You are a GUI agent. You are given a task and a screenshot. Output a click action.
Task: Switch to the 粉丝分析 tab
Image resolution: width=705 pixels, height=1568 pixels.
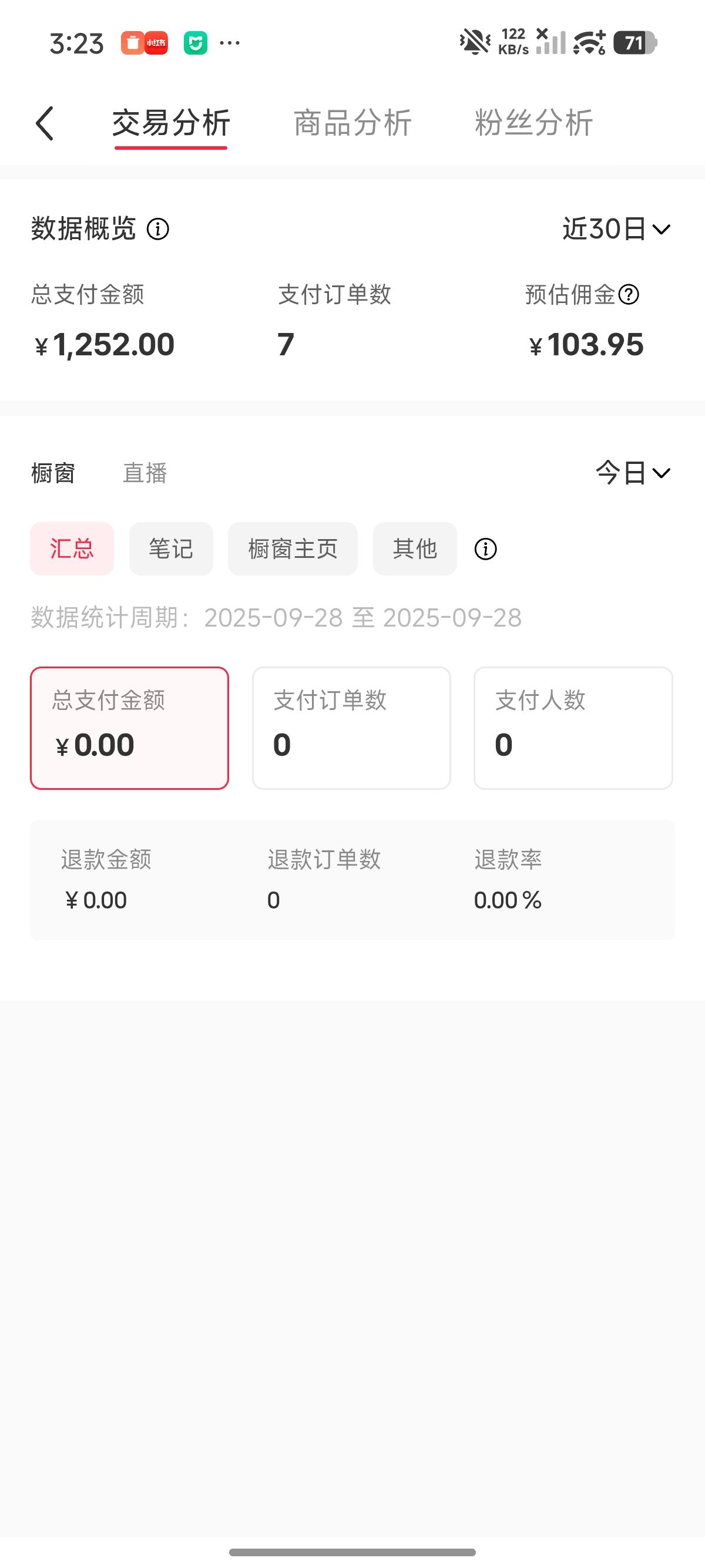click(x=533, y=123)
